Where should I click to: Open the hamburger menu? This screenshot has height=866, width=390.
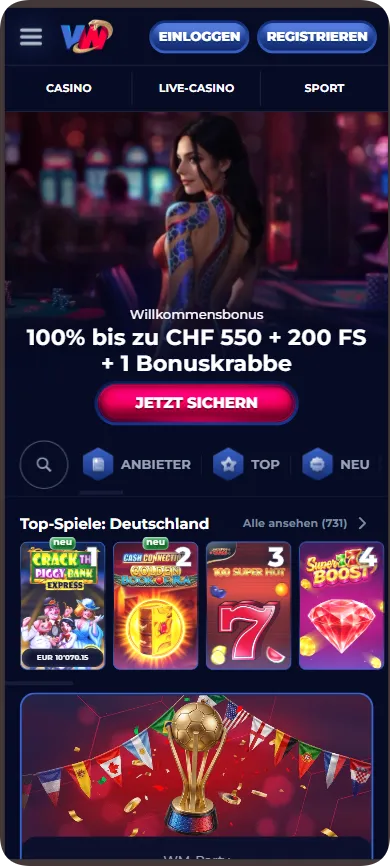[31, 37]
